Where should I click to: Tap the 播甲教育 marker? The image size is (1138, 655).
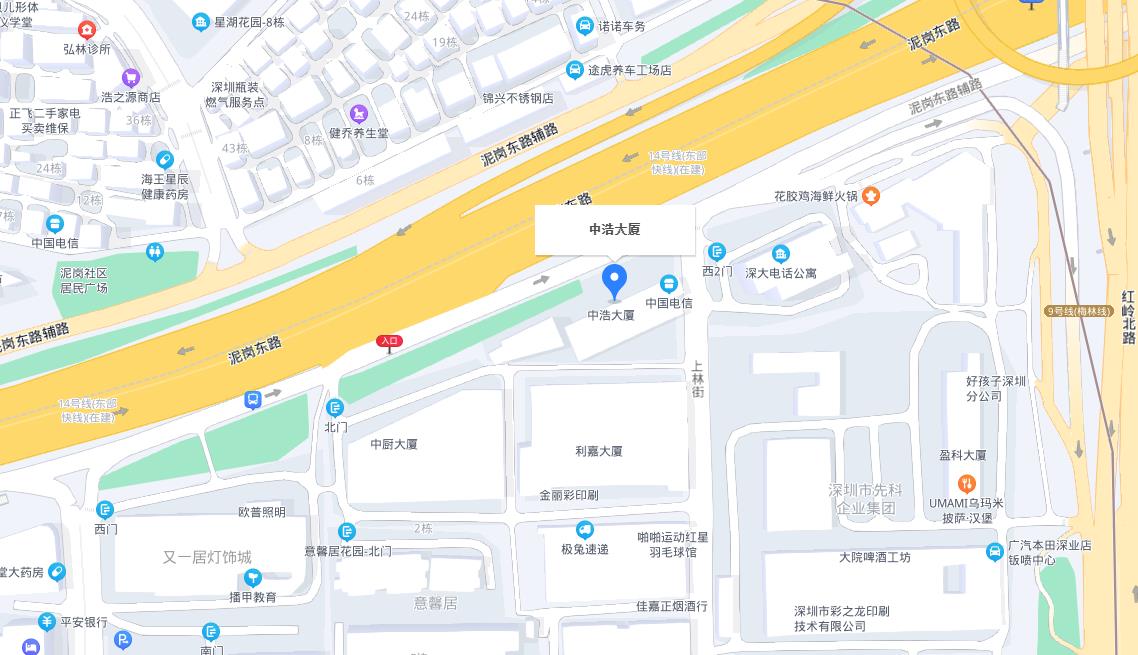coord(253,577)
